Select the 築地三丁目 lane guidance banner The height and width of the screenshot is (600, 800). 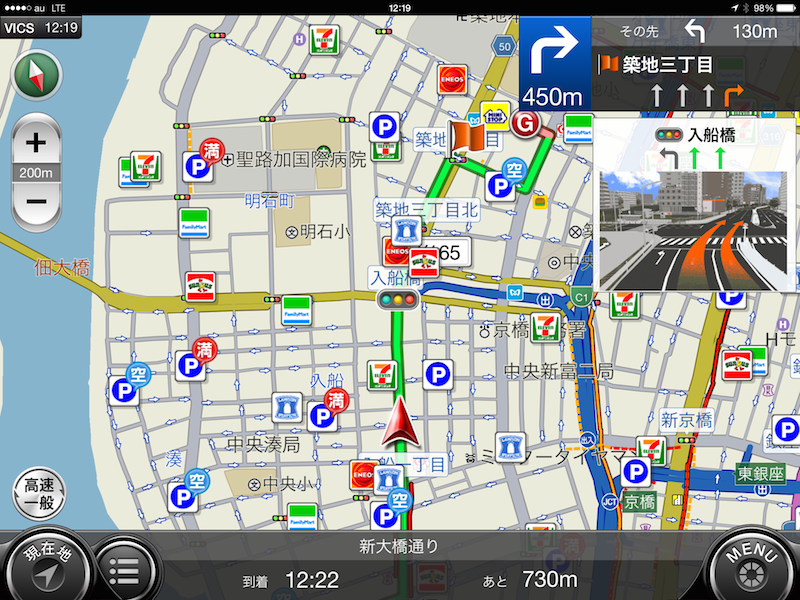[695, 81]
